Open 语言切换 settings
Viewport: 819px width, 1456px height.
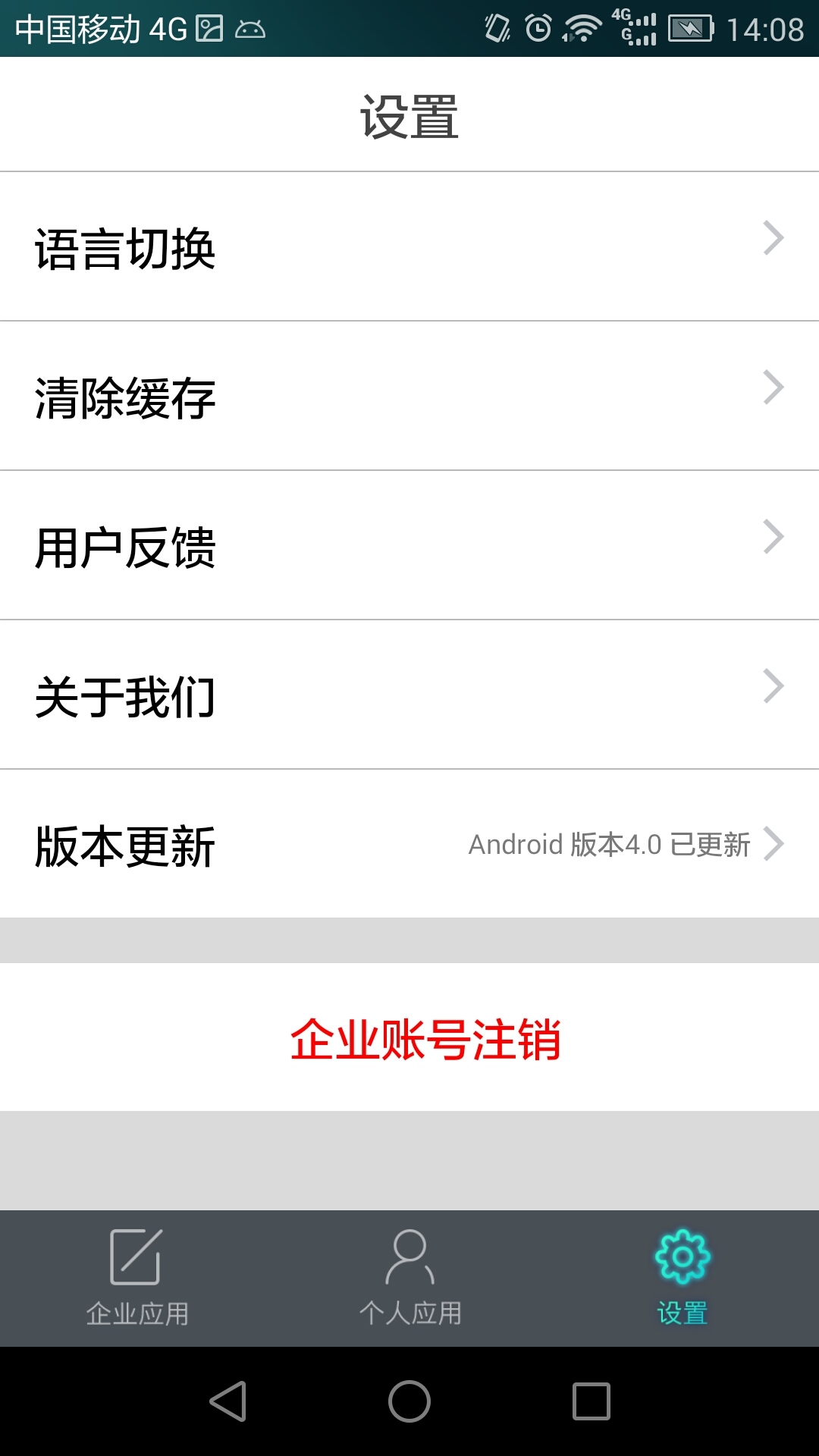(x=409, y=245)
